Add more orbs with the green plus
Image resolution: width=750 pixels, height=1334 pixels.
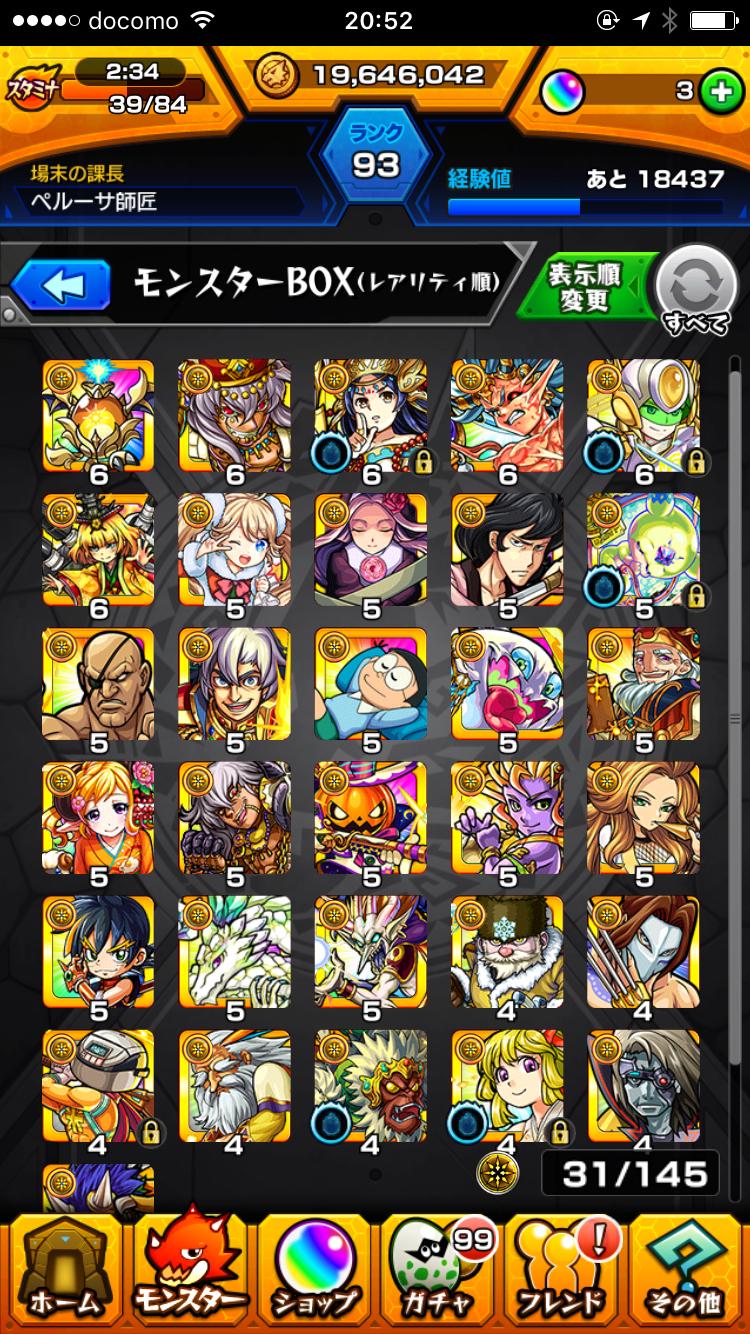(x=716, y=91)
